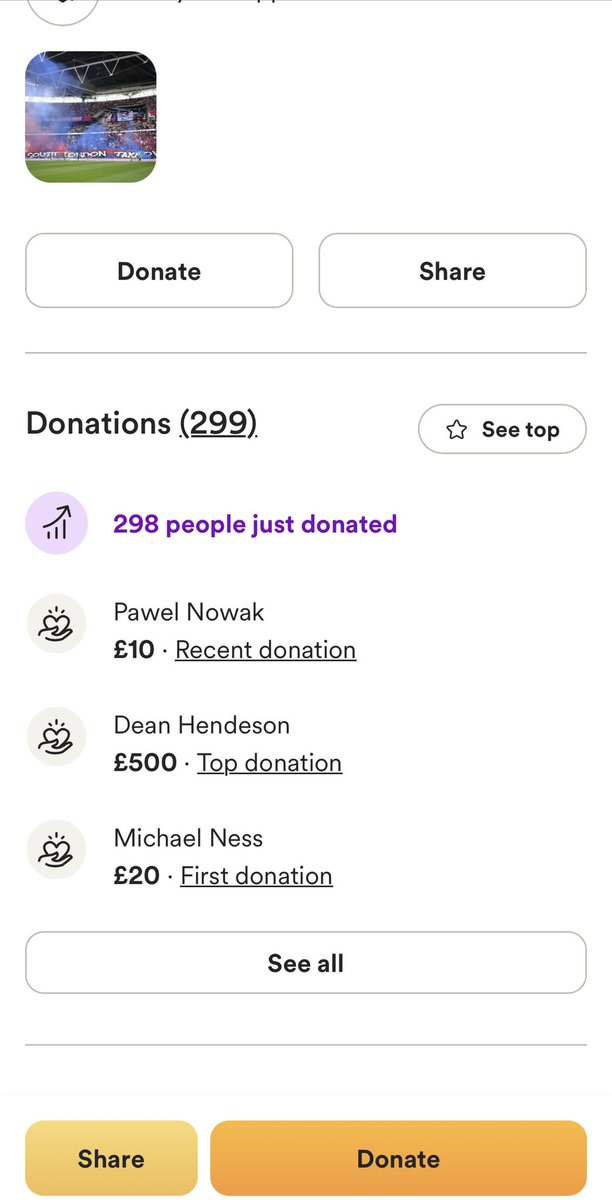Image resolution: width=612 pixels, height=1200 pixels.
Task: Tap the yellow Share button at bottom
Action: [x=111, y=1159]
